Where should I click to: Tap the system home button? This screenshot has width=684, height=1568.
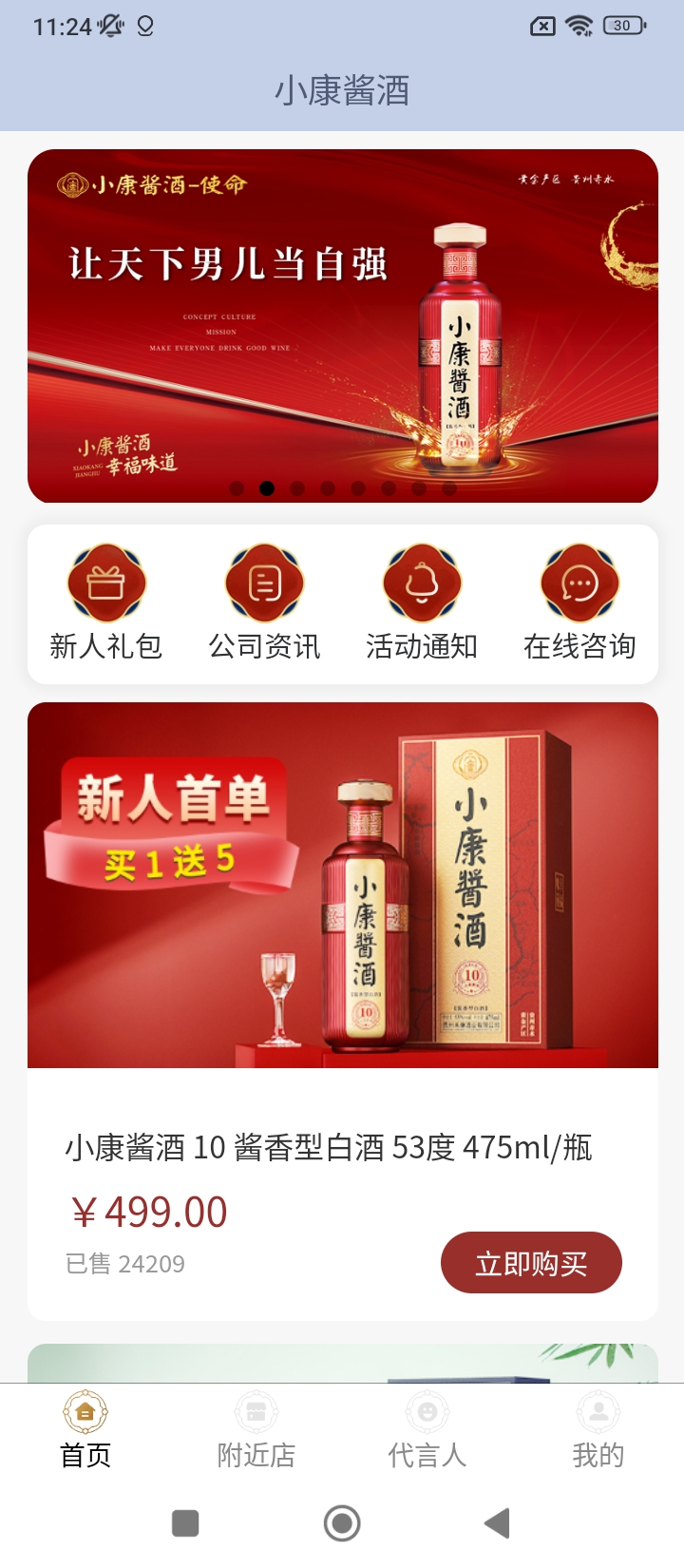342,1523
